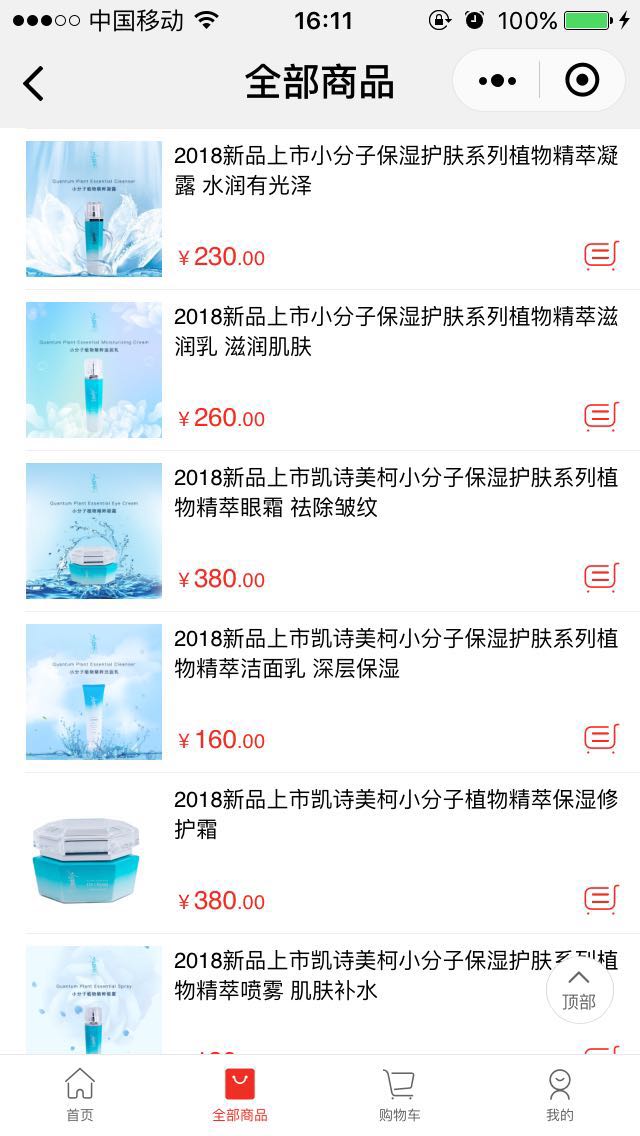Select the 全部商品 tab

click(x=240, y=1095)
